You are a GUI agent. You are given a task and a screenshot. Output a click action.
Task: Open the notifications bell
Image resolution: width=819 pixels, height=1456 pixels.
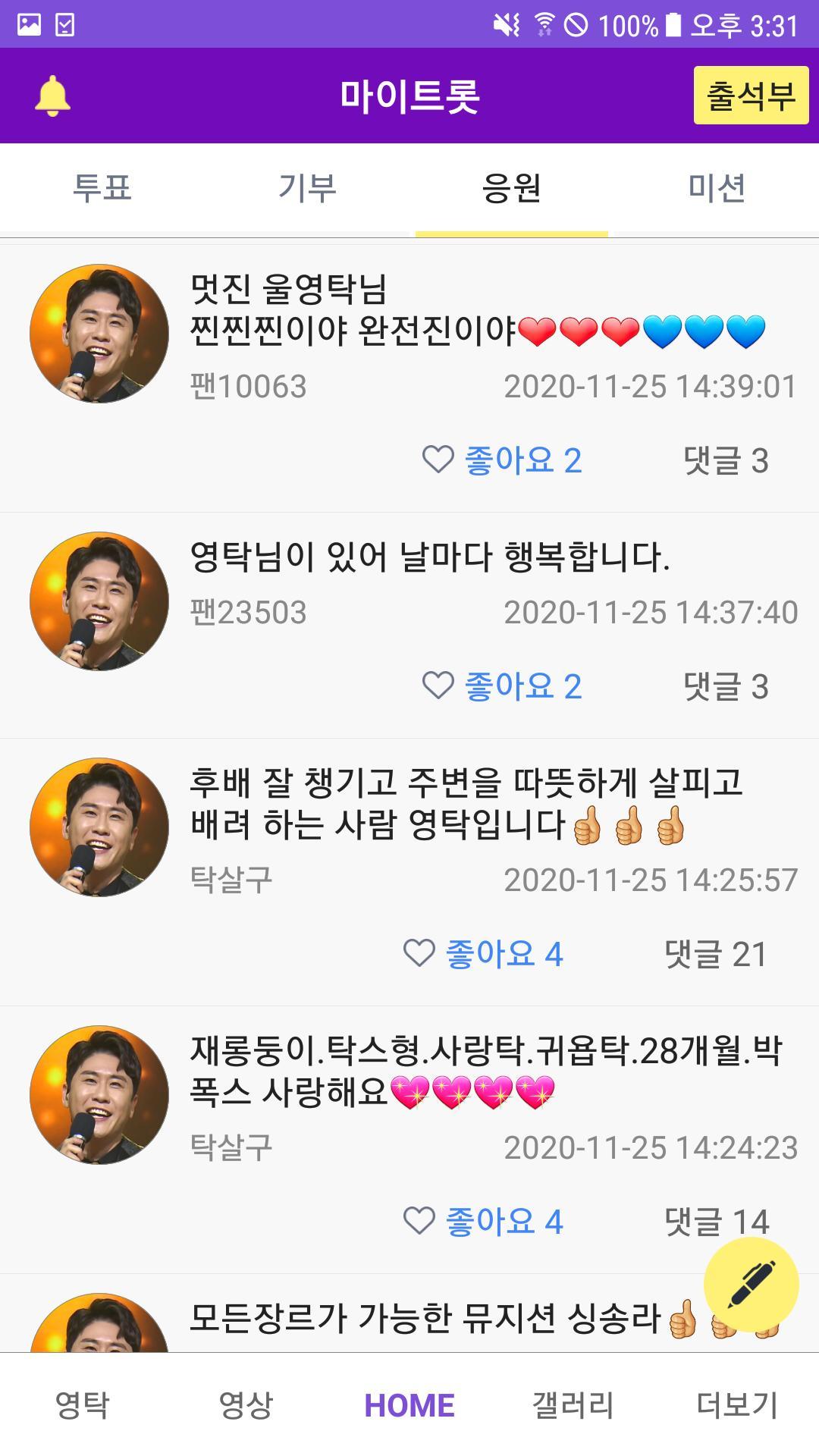(x=52, y=96)
